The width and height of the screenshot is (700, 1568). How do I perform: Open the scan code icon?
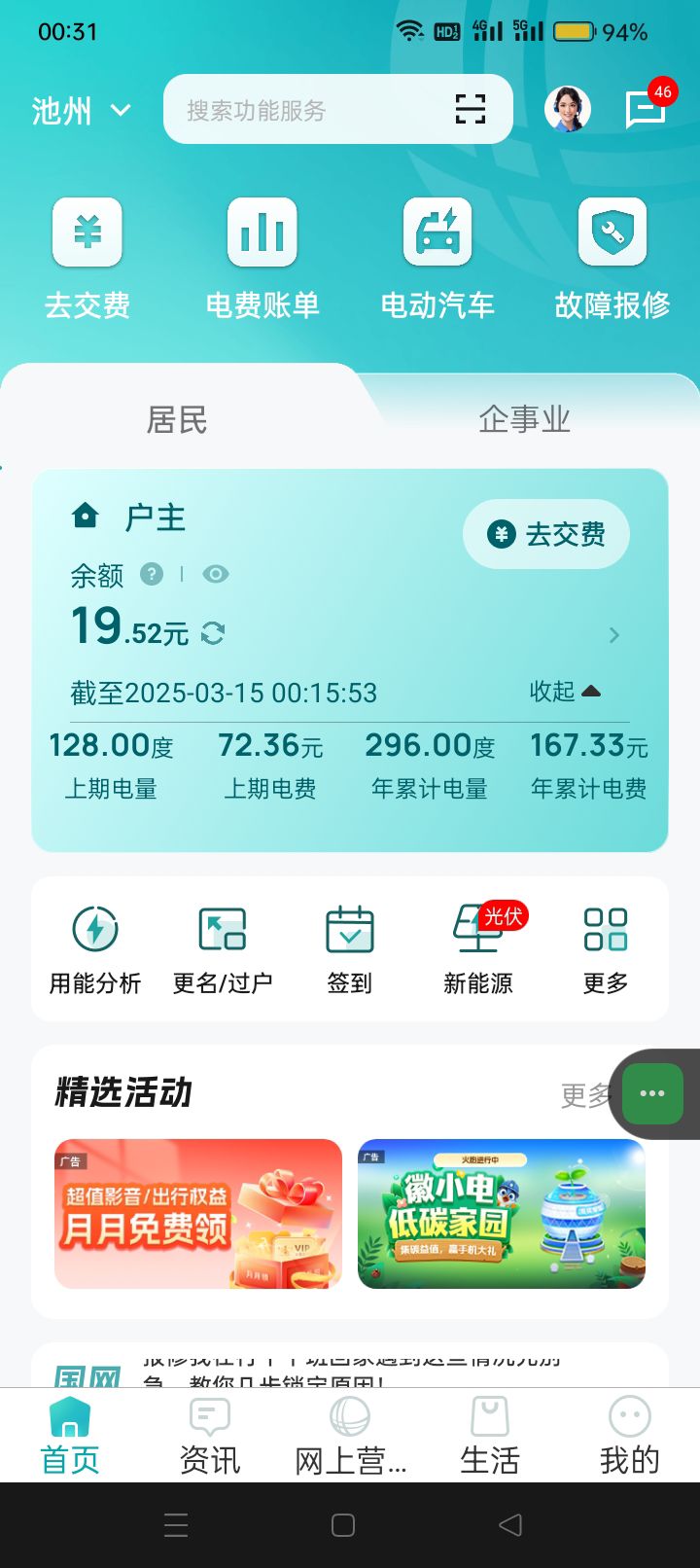pyautogui.click(x=471, y=109)
